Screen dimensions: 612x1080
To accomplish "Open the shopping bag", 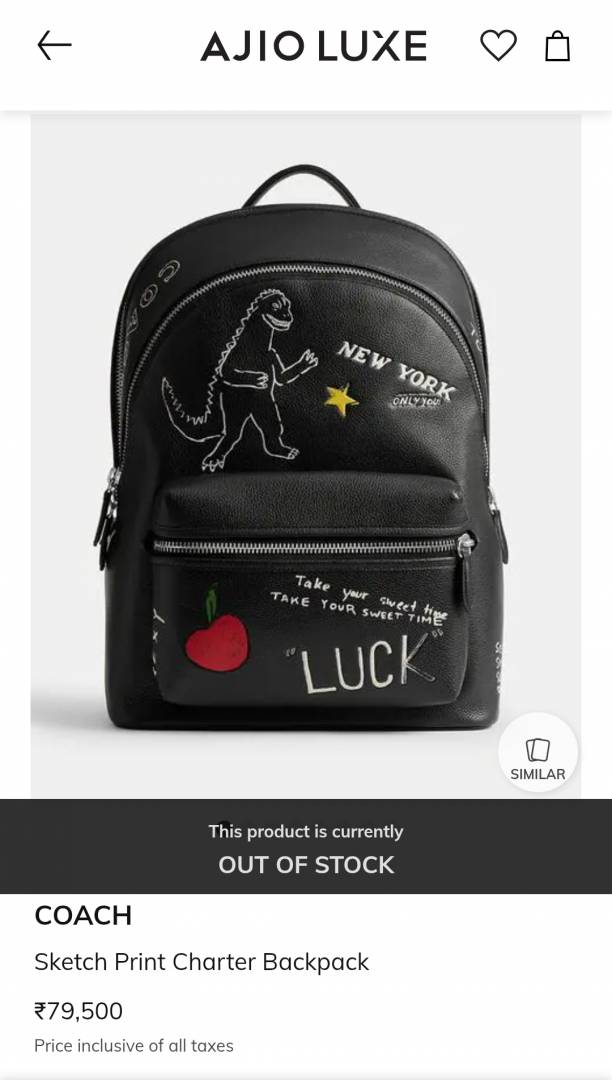I will point(557,46).
